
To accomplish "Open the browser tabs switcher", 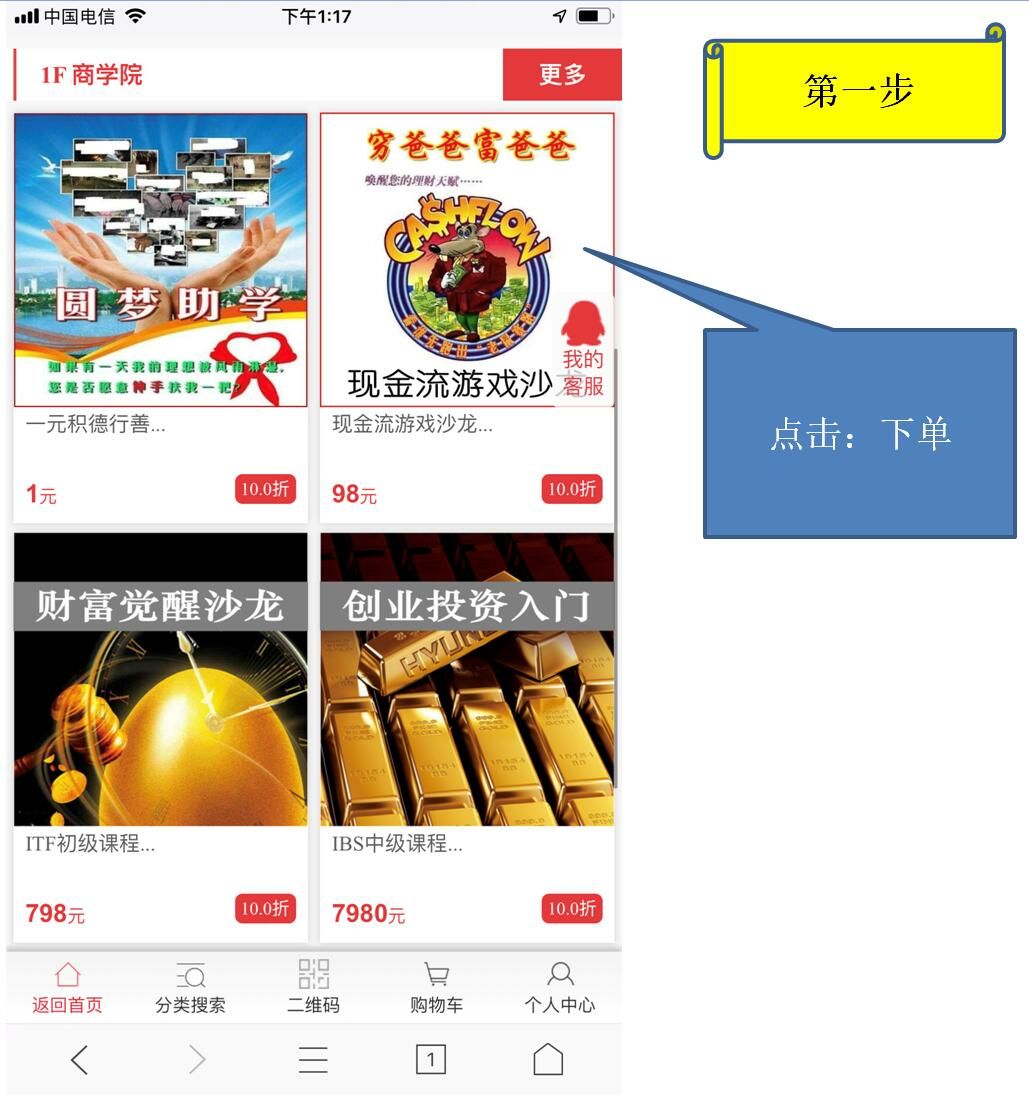I will pyautogui.click(x=430, y=1060).
